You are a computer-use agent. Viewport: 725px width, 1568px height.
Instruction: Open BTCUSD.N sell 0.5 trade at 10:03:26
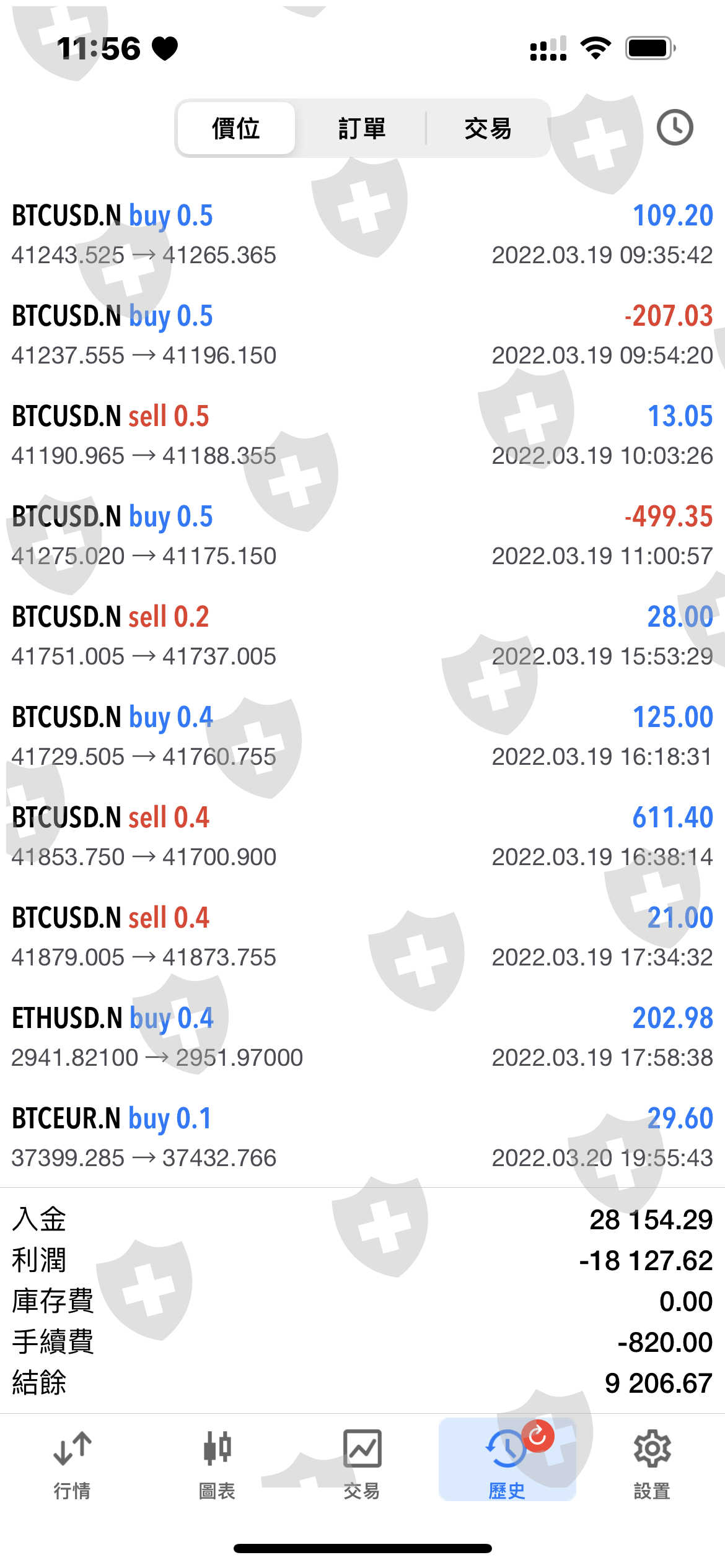coord(362,435)
